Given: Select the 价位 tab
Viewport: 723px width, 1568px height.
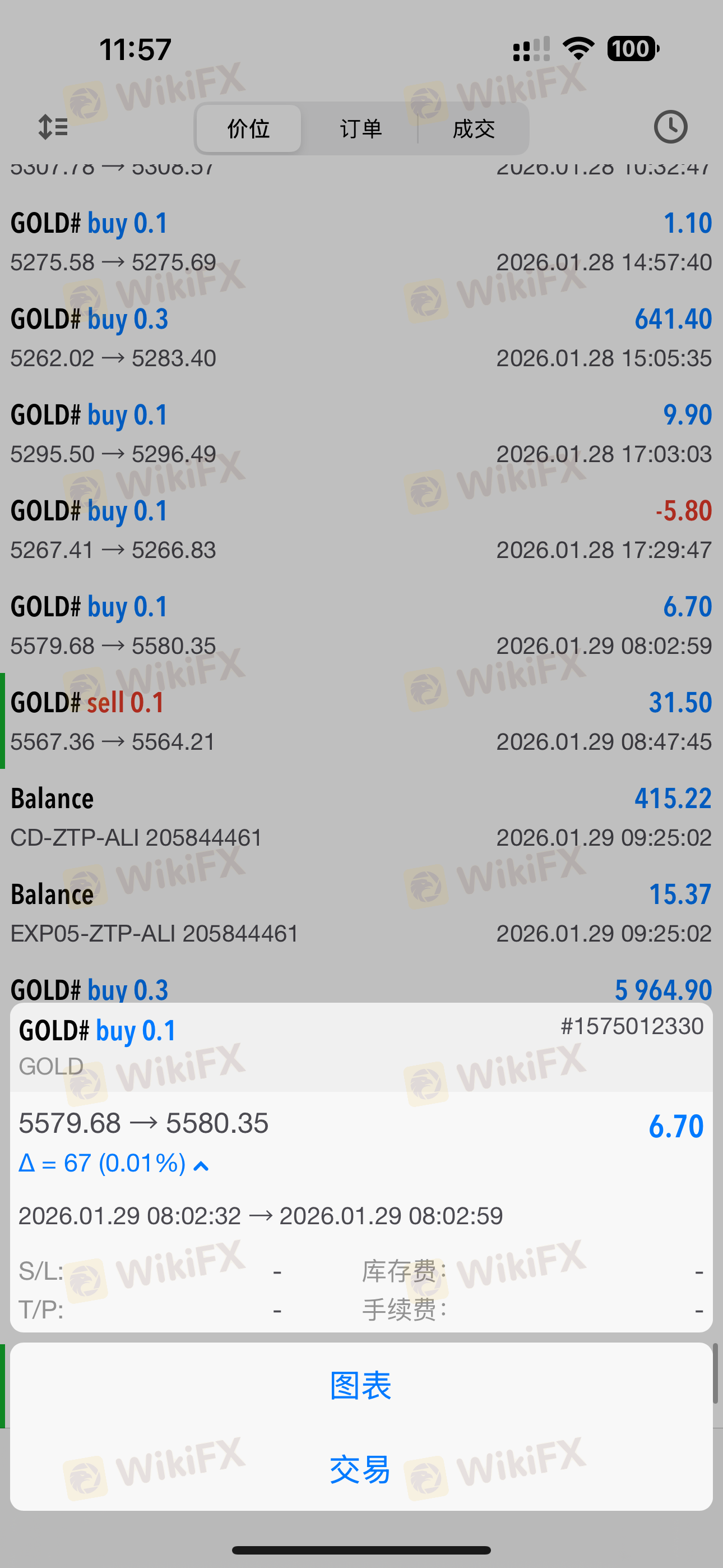Looking at the screenshot, I should click(x=248, y=128).
